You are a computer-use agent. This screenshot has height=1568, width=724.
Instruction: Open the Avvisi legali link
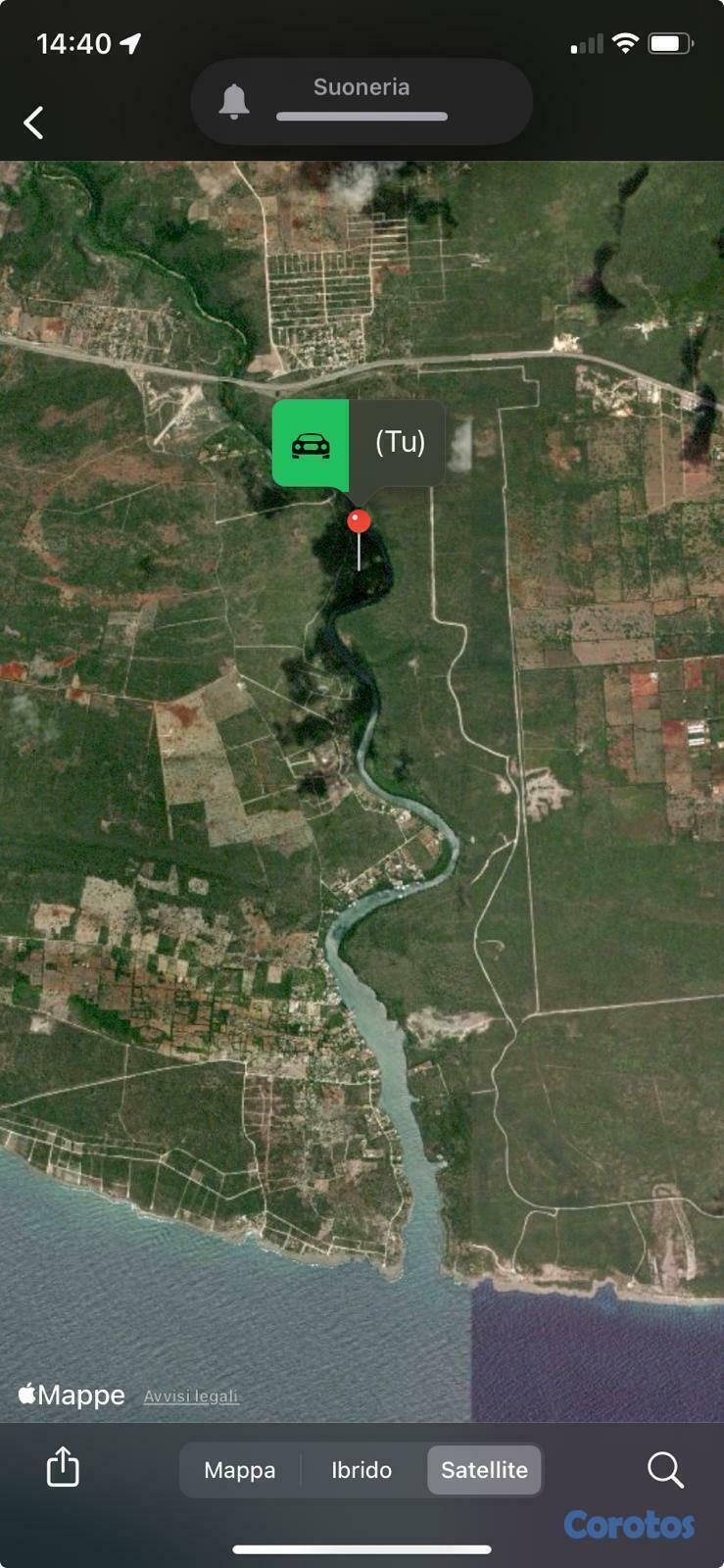[x=191, y=1396]
